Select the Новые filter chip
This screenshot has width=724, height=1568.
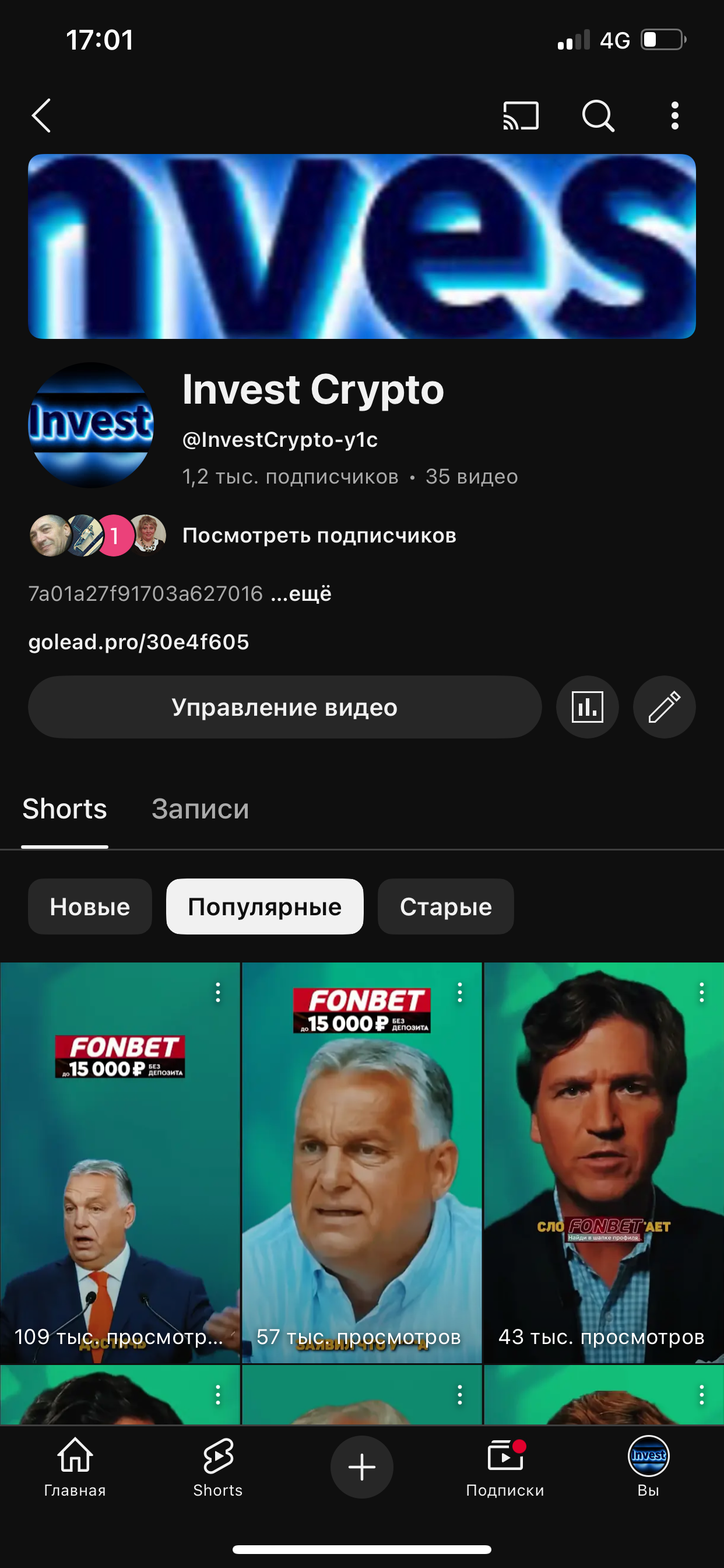(90, 907)
